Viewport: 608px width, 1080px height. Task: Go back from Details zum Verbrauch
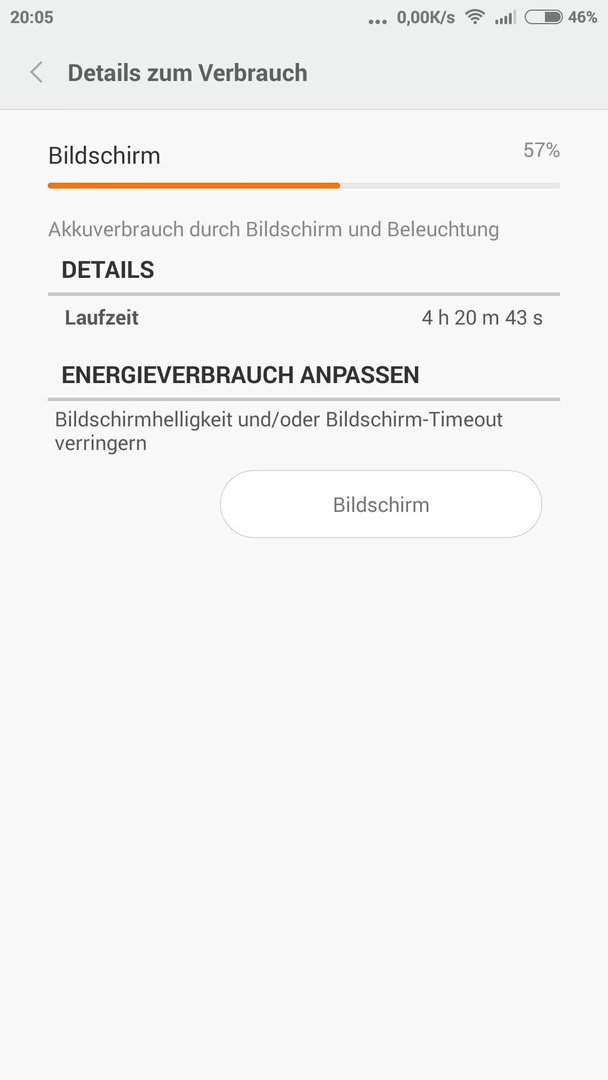(x=36, y=72)
